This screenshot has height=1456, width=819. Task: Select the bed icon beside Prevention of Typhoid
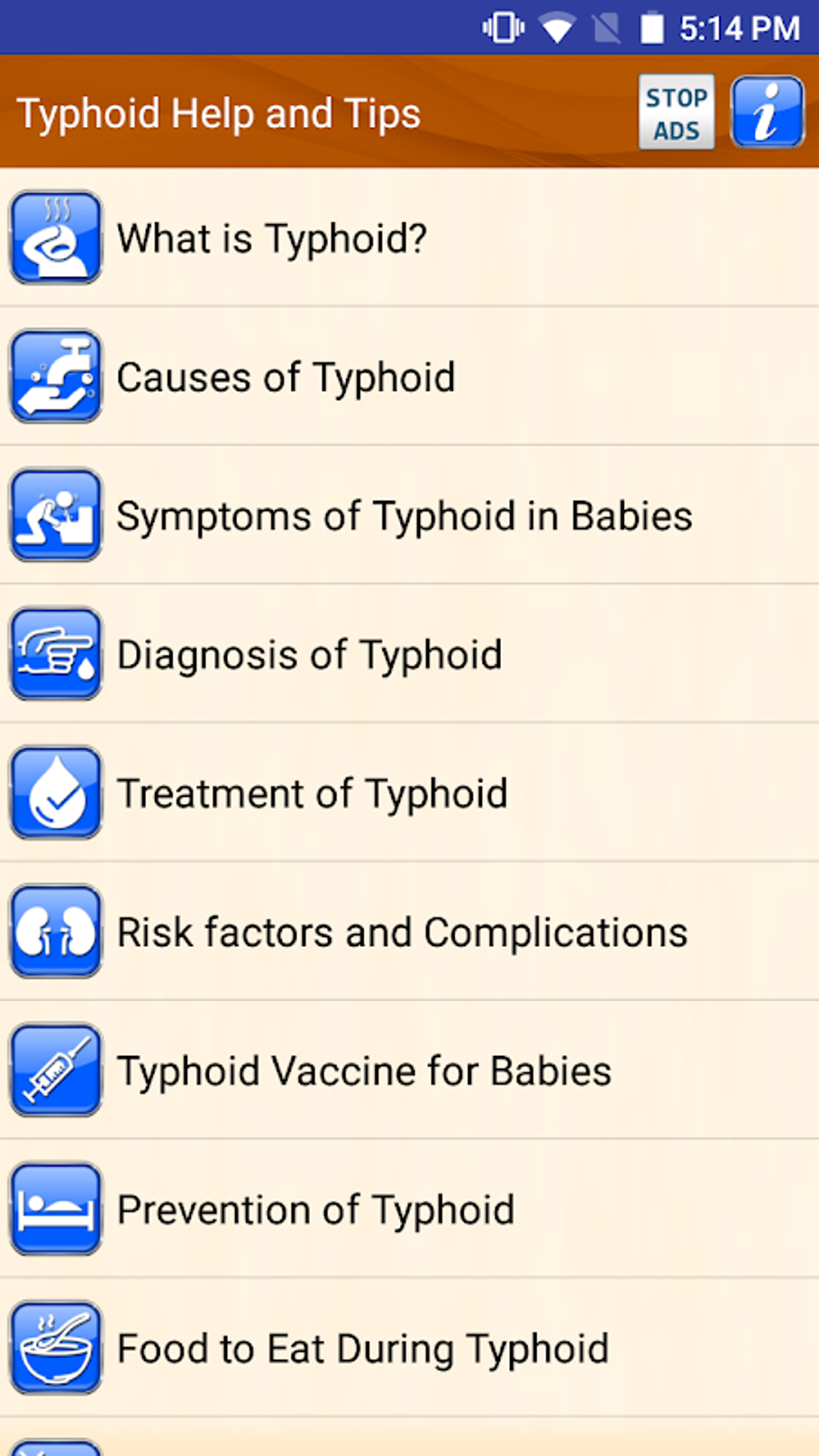click(54, 1209)
